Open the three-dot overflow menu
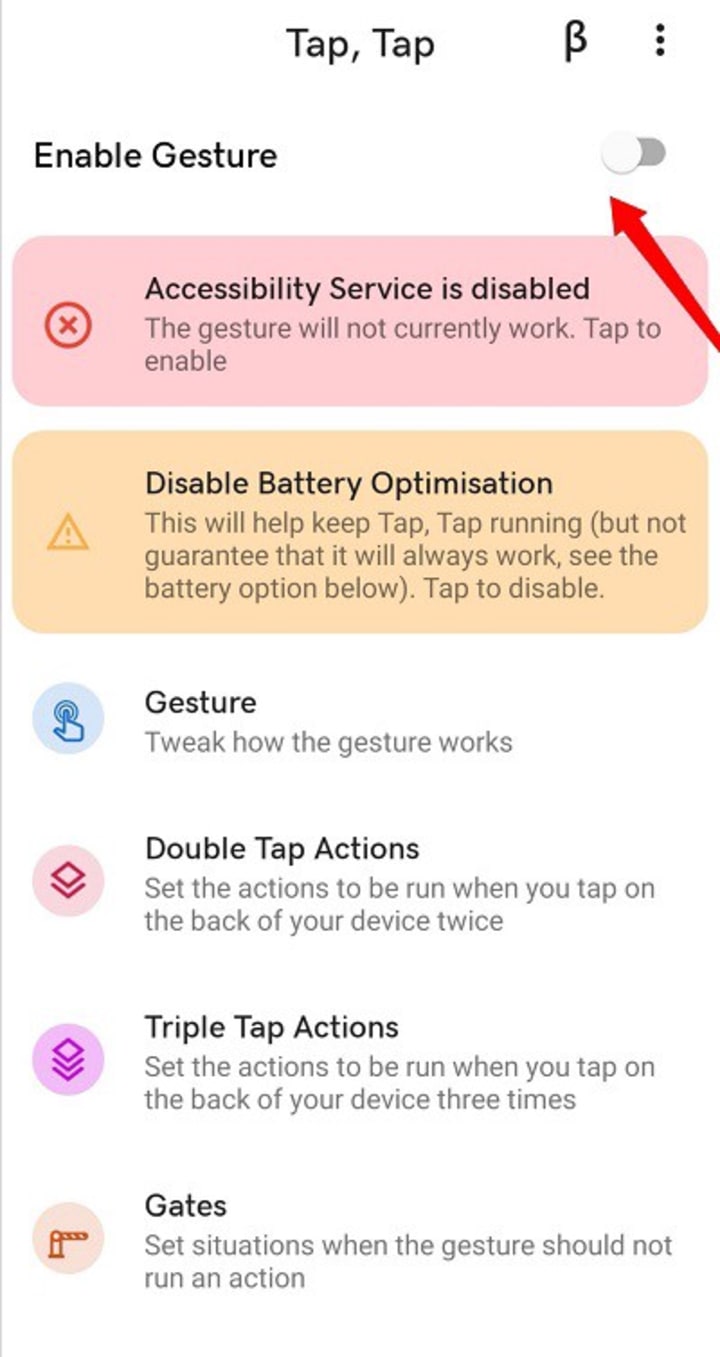720x1357 pixels. pyautogui.click(x=659, y=42)
